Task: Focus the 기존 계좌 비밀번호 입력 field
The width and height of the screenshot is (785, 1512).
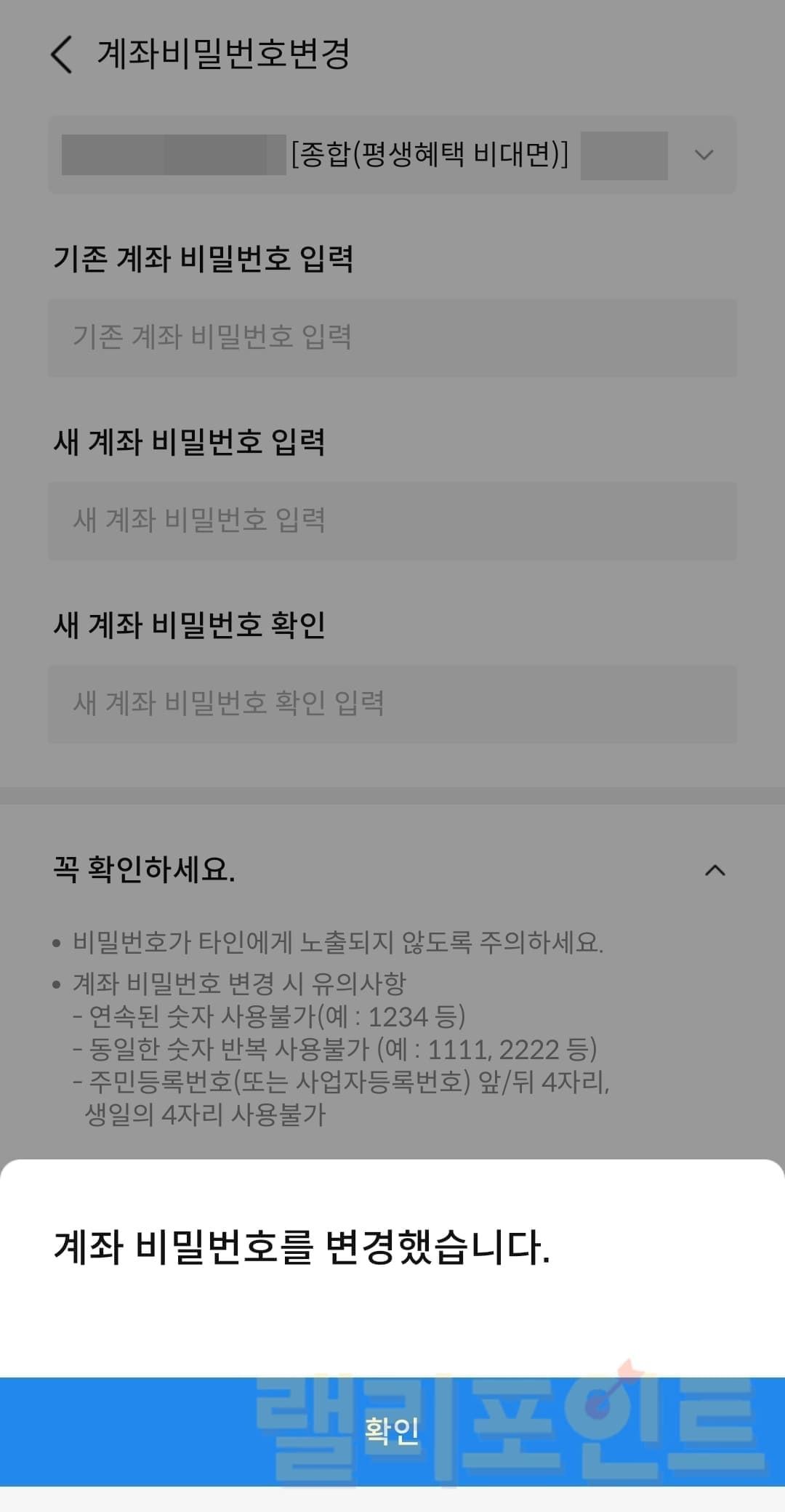Action: click(392, 337)
